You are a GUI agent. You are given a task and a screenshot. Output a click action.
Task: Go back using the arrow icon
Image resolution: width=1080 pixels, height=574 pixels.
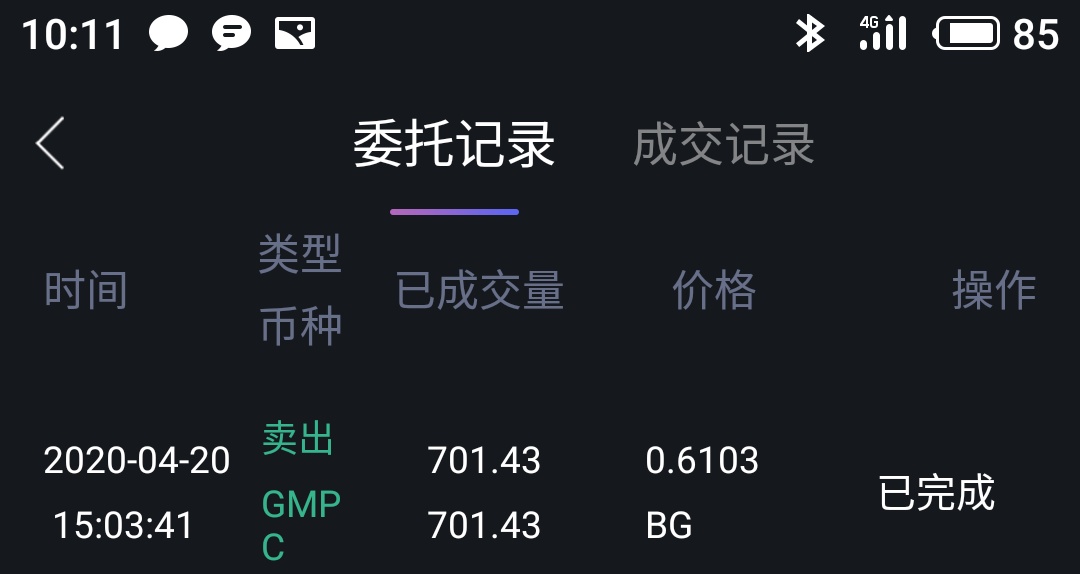point(50,143)
